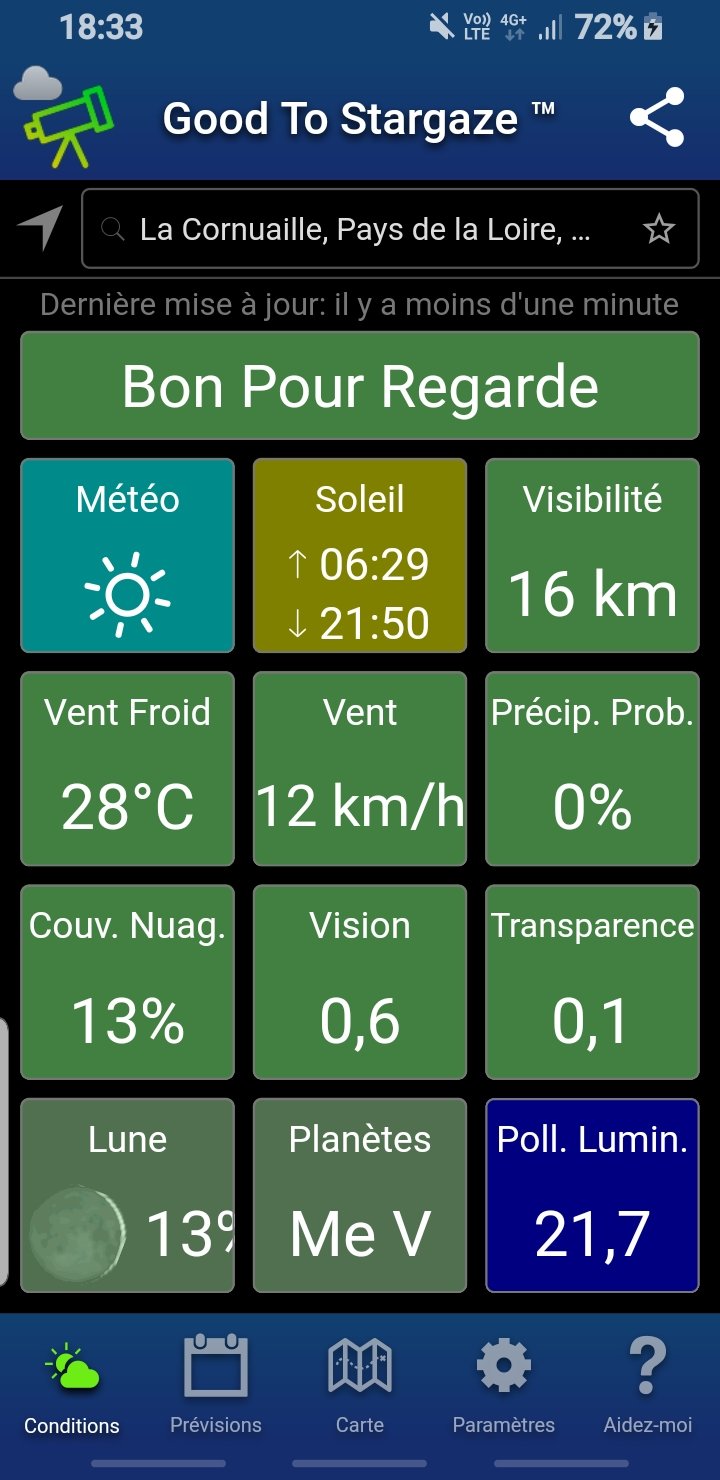
Task: View the Vent 12 km/h tile
Action: 360,768
